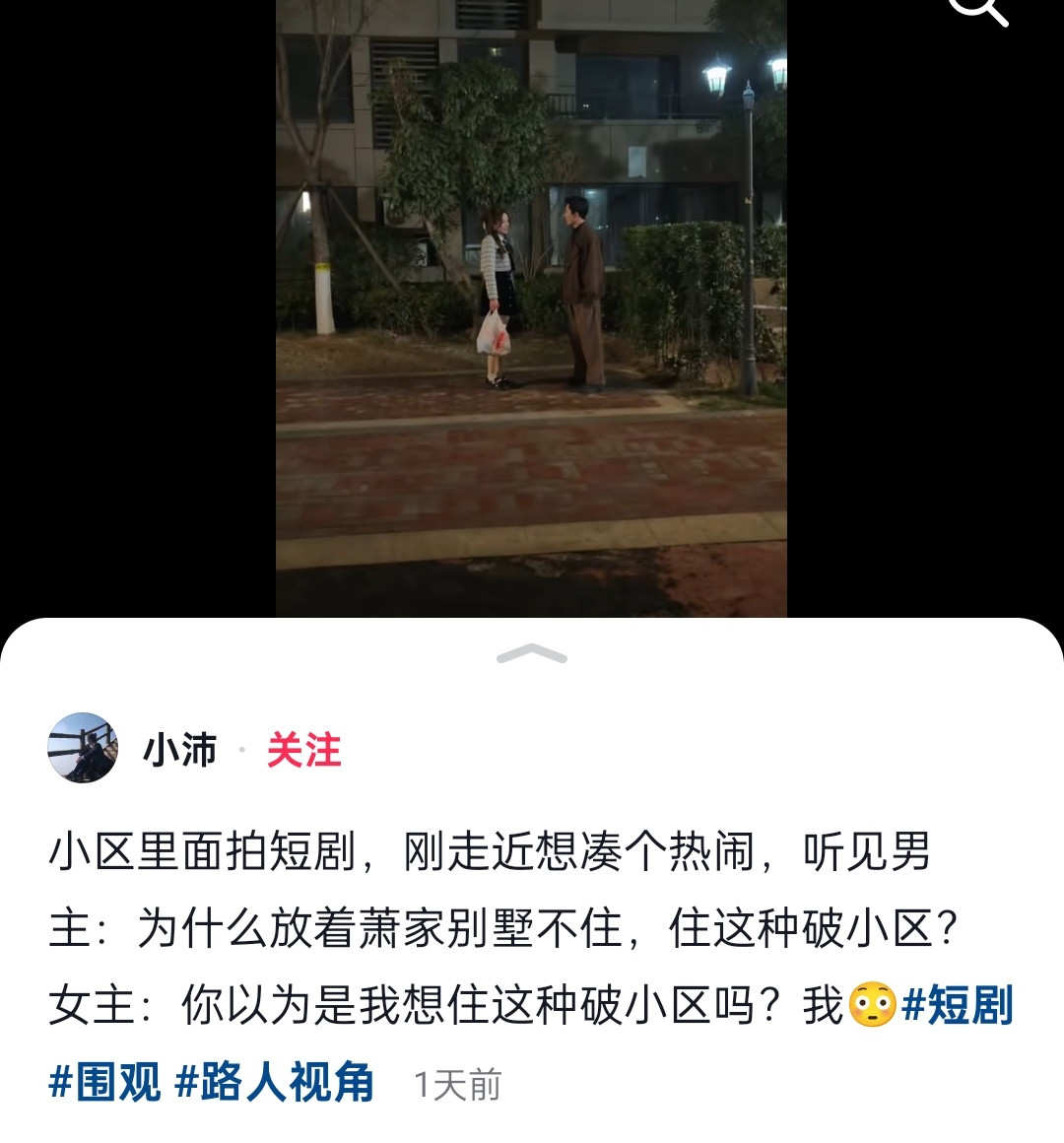This screenshot has height=1143, width=1064.
Task: Tap the video to pause playback
Action: click(x=532, y=305)
